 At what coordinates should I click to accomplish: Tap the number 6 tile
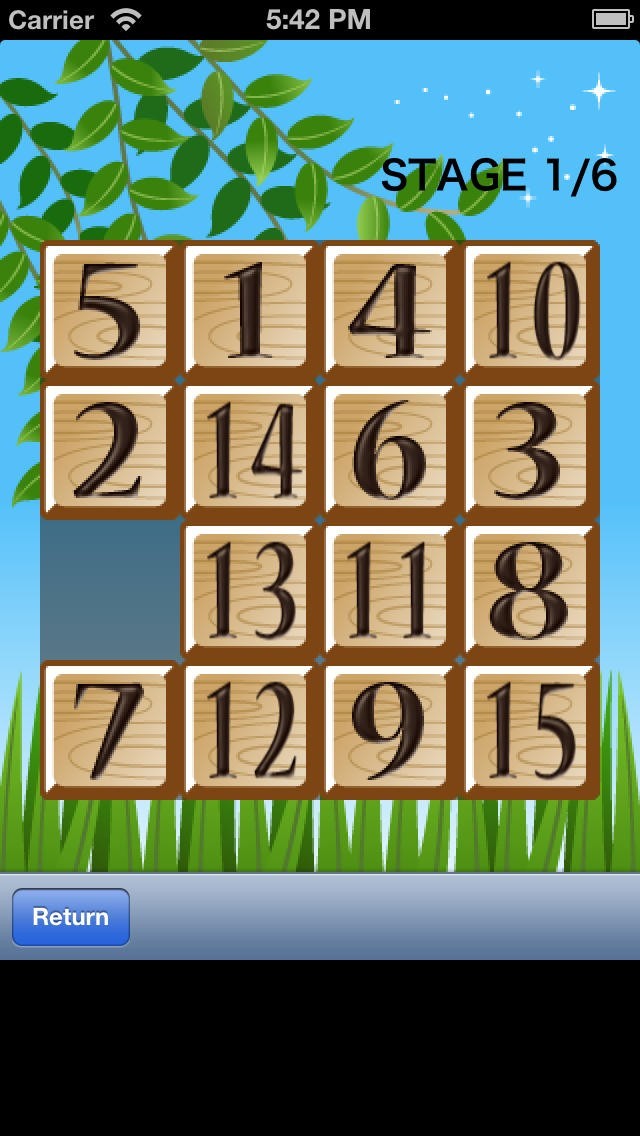coord(389,451)
